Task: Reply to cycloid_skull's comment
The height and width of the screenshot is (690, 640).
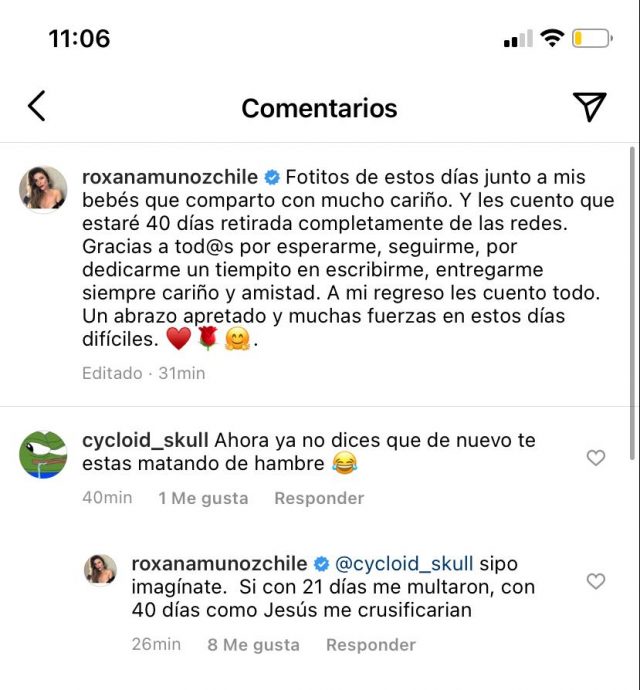Action: click(x=319, y=498)
